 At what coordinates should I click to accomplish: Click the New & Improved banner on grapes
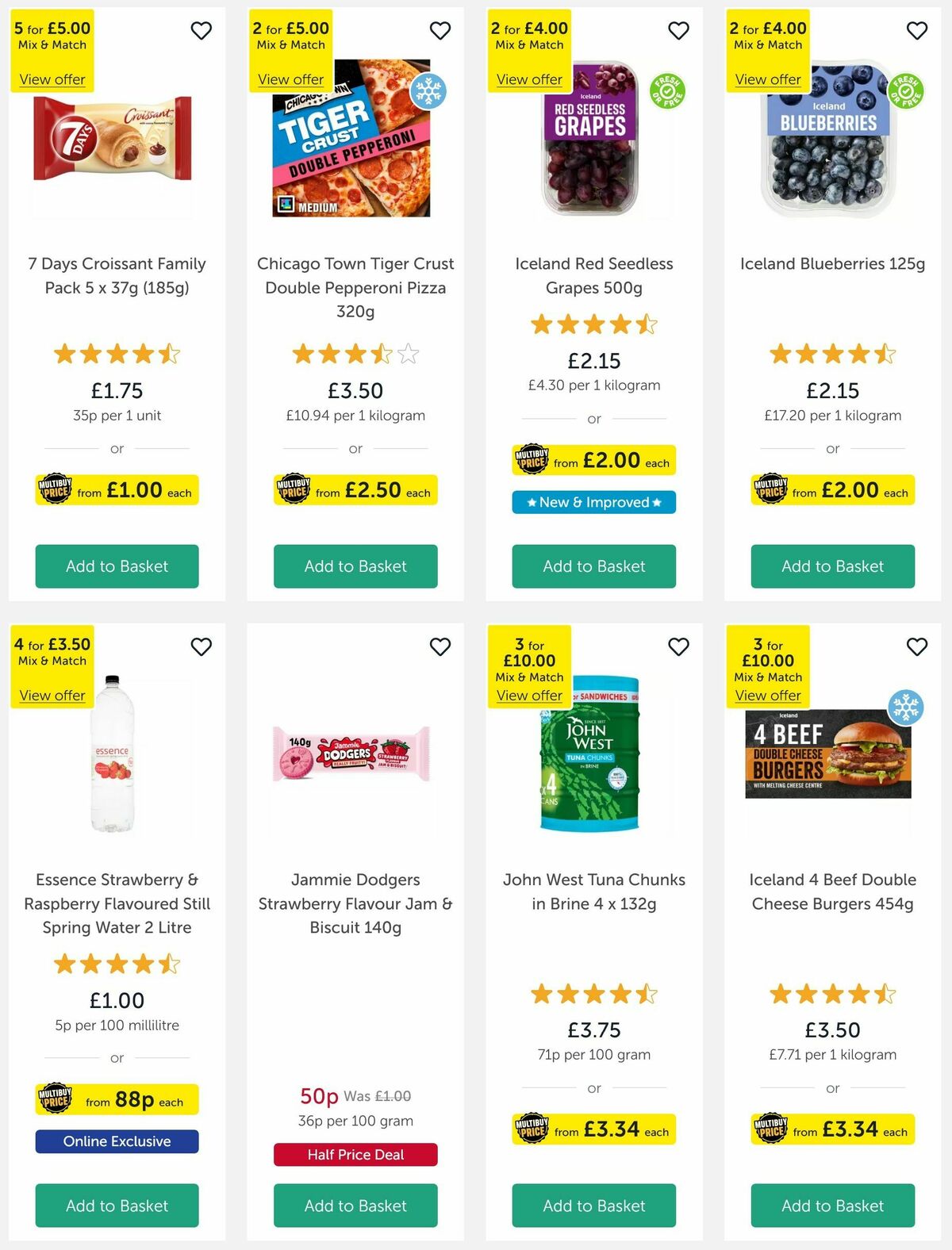pyautogui.click(x=593, y=502)
